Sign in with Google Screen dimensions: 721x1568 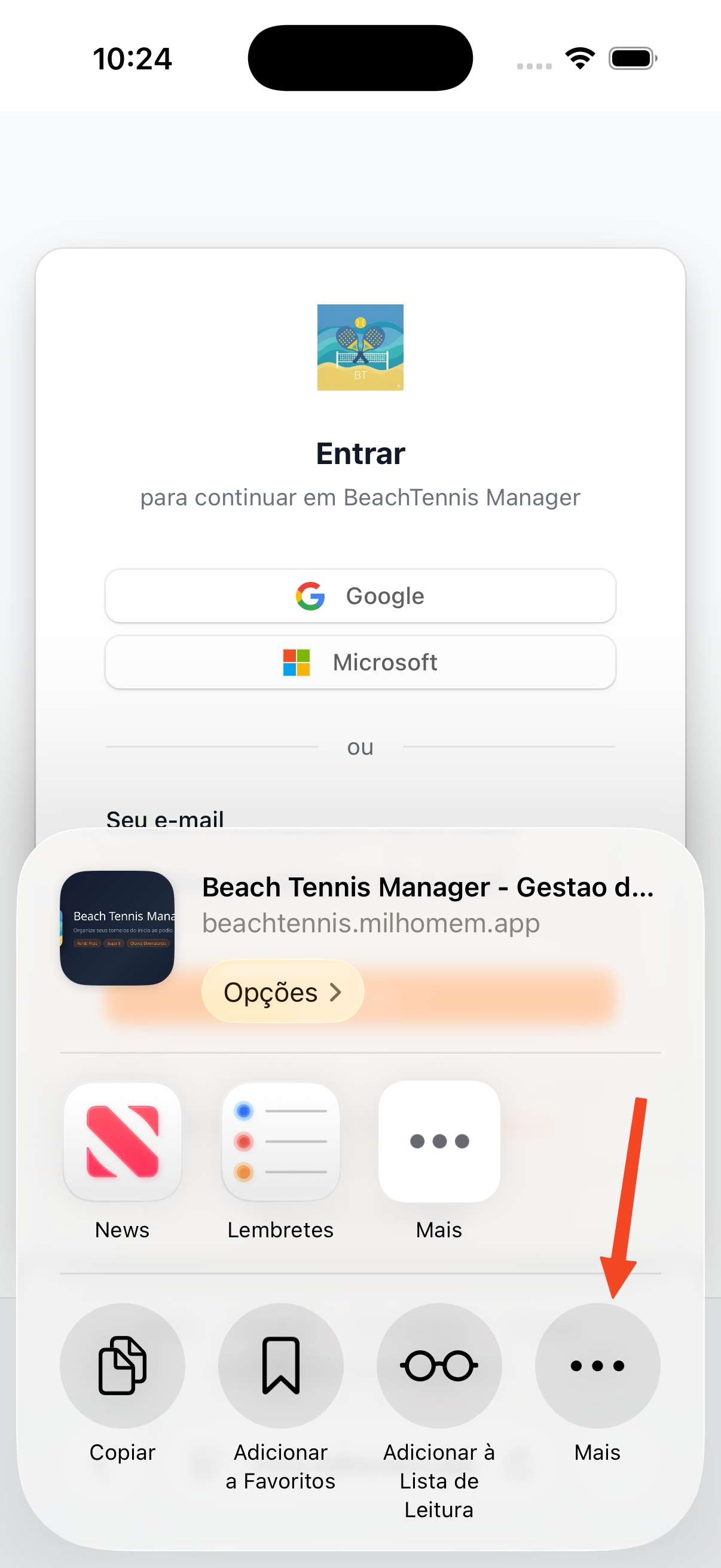360,596
